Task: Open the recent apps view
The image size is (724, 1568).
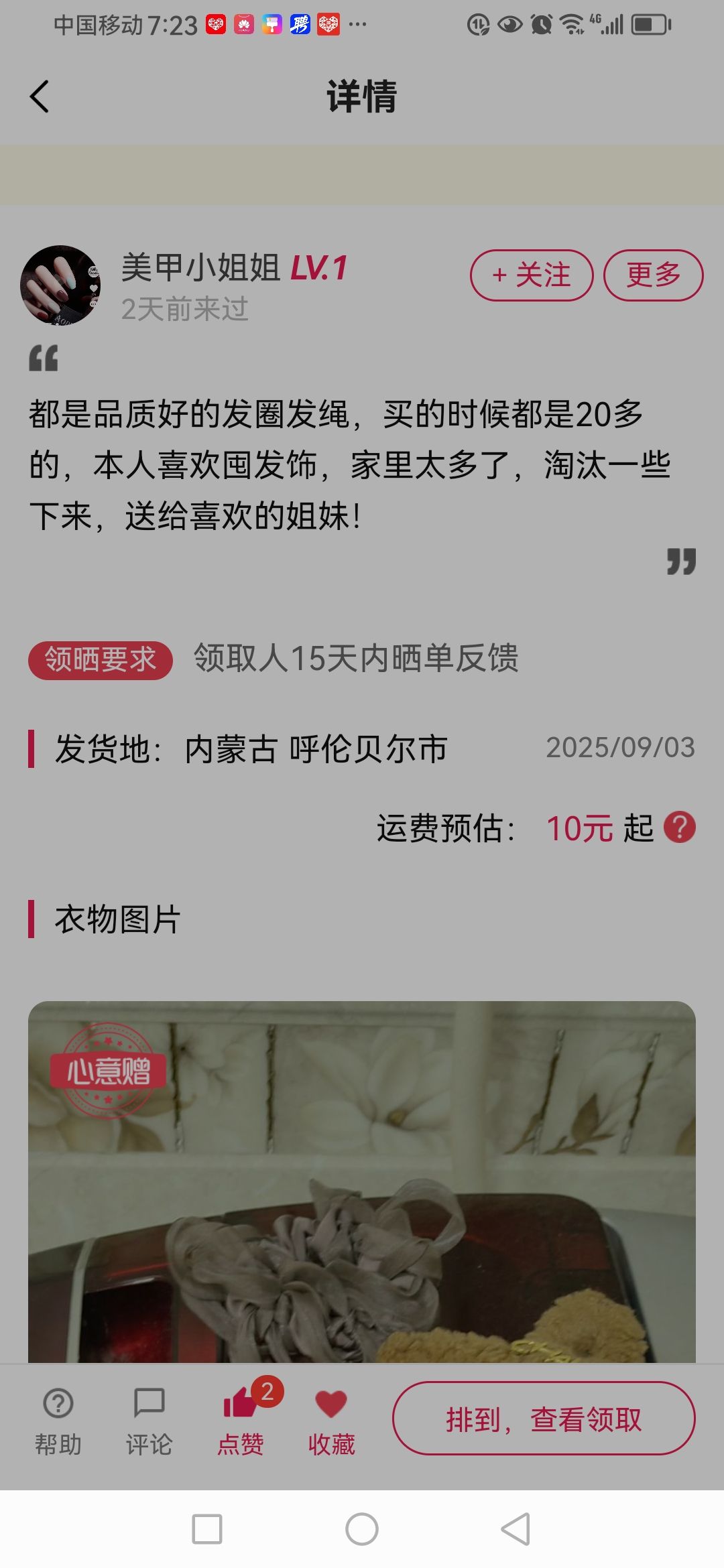Action: click(x=207, y=1529)
